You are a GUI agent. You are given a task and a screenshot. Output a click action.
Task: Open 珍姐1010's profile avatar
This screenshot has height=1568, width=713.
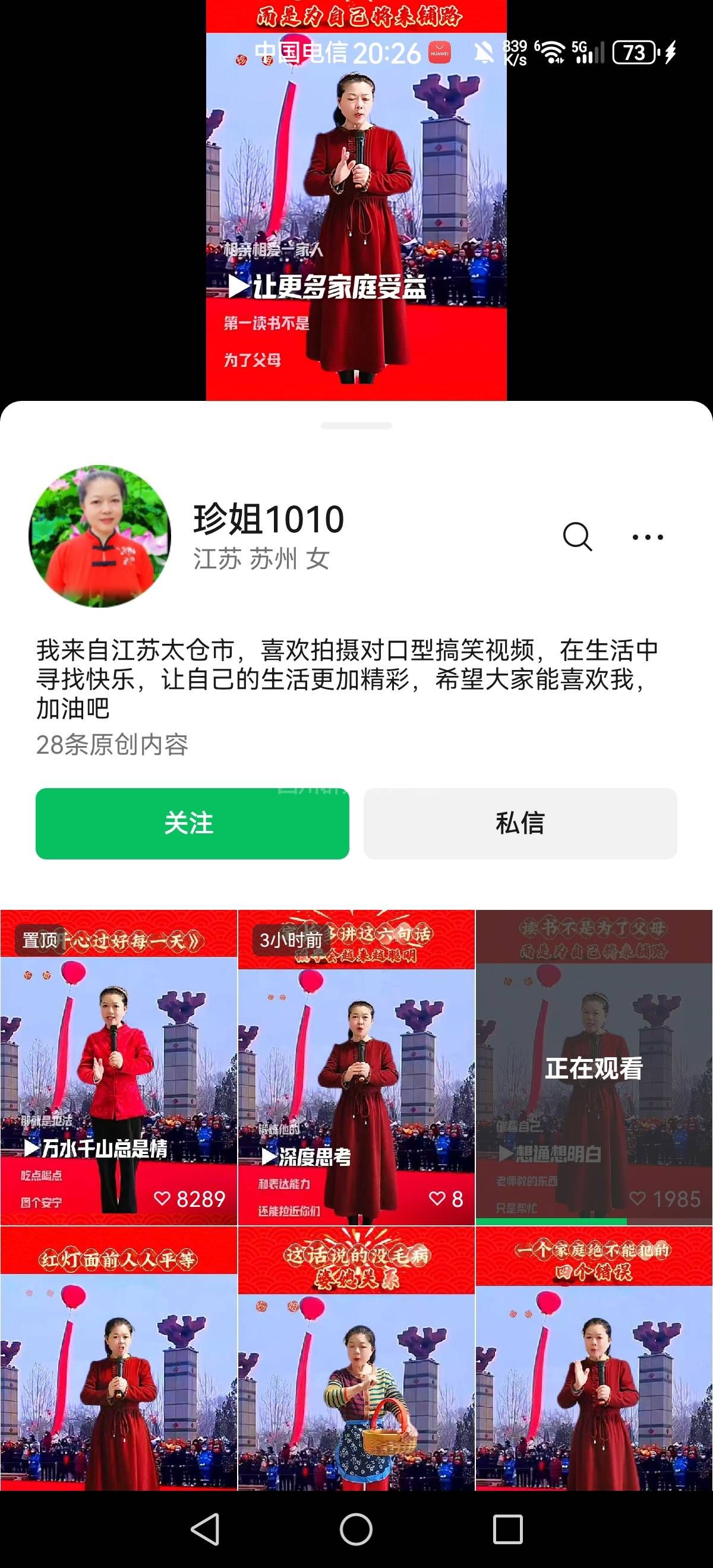pyautogui.click(x=100, y=536)
